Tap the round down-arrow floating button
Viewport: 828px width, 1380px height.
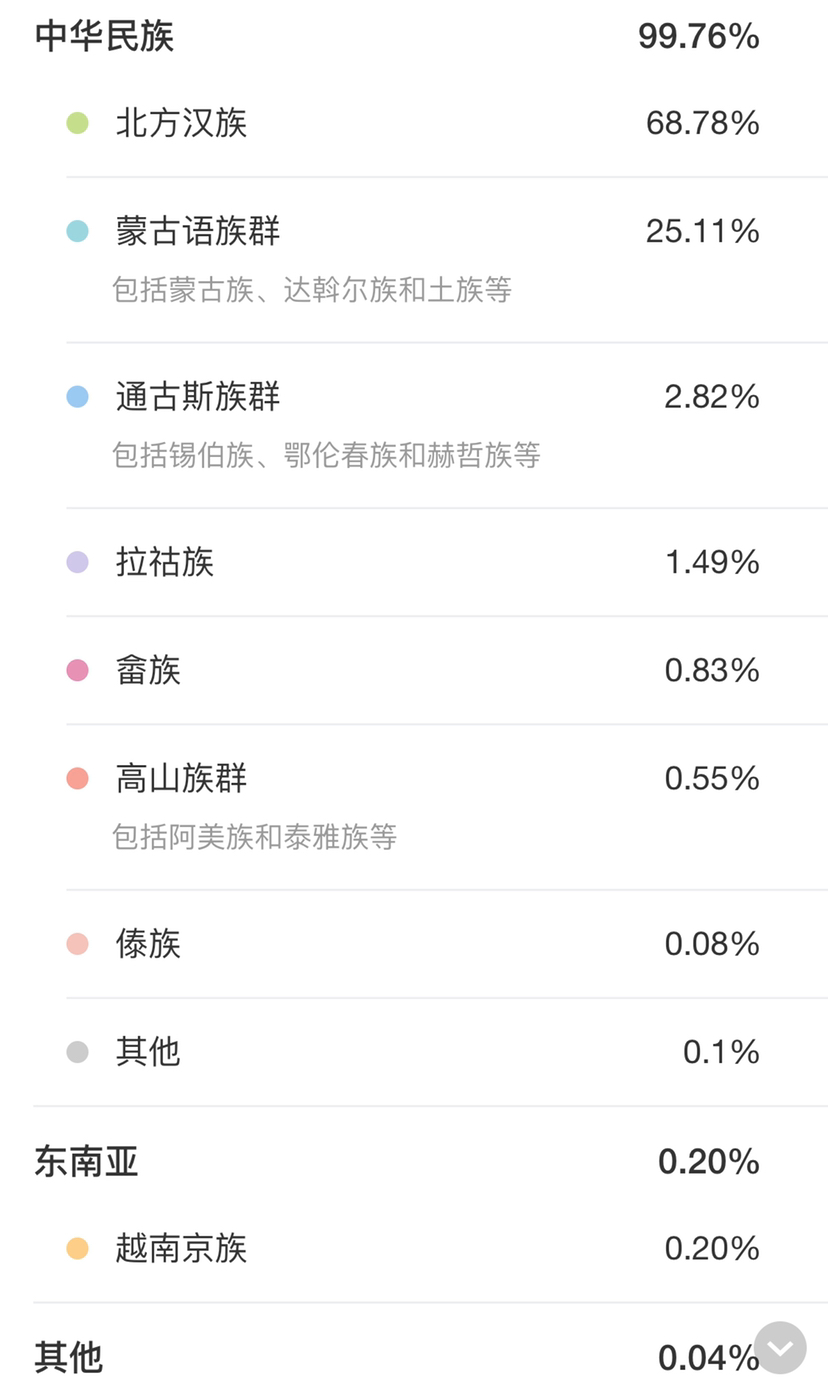780,1347
